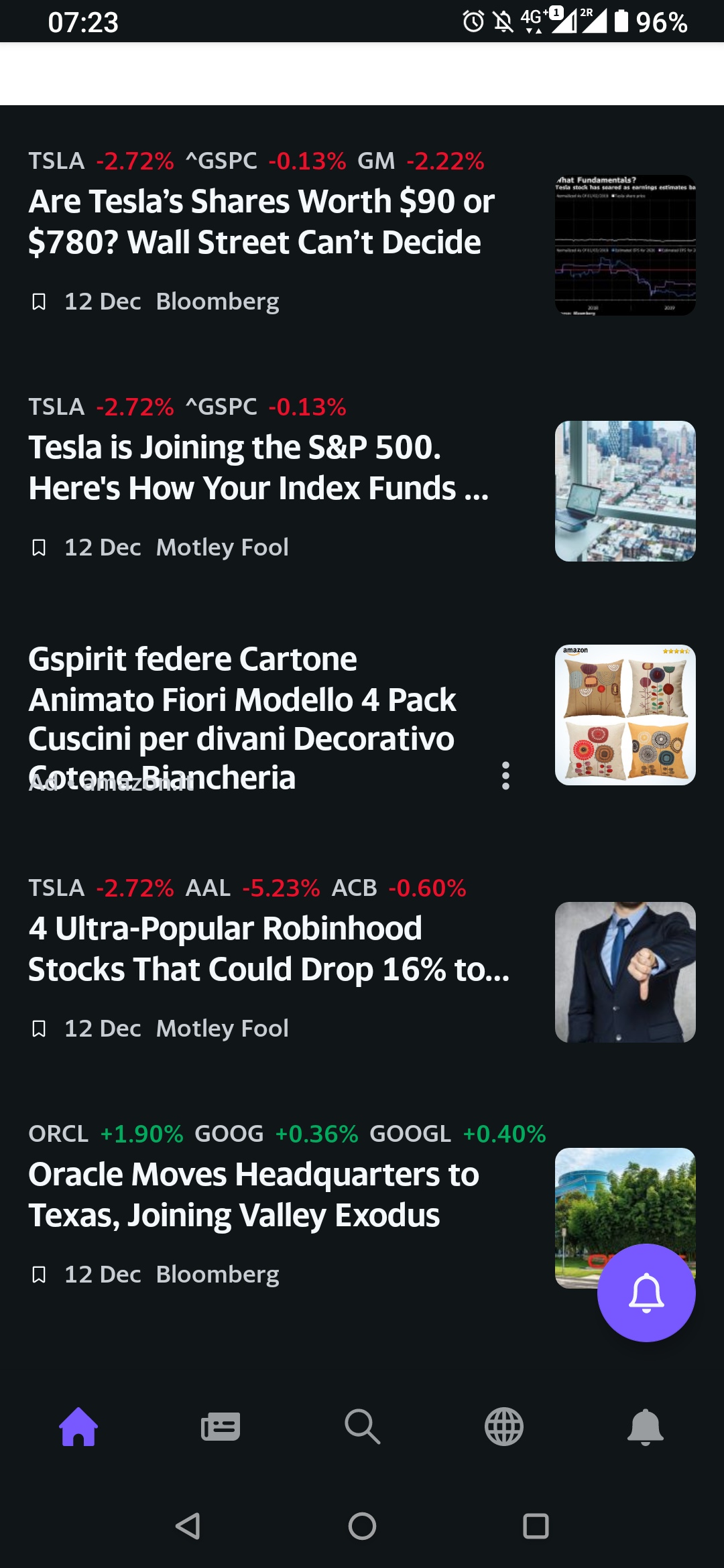
Task: Switch to the Notifications tab
Action: [x=645, y=1427]
